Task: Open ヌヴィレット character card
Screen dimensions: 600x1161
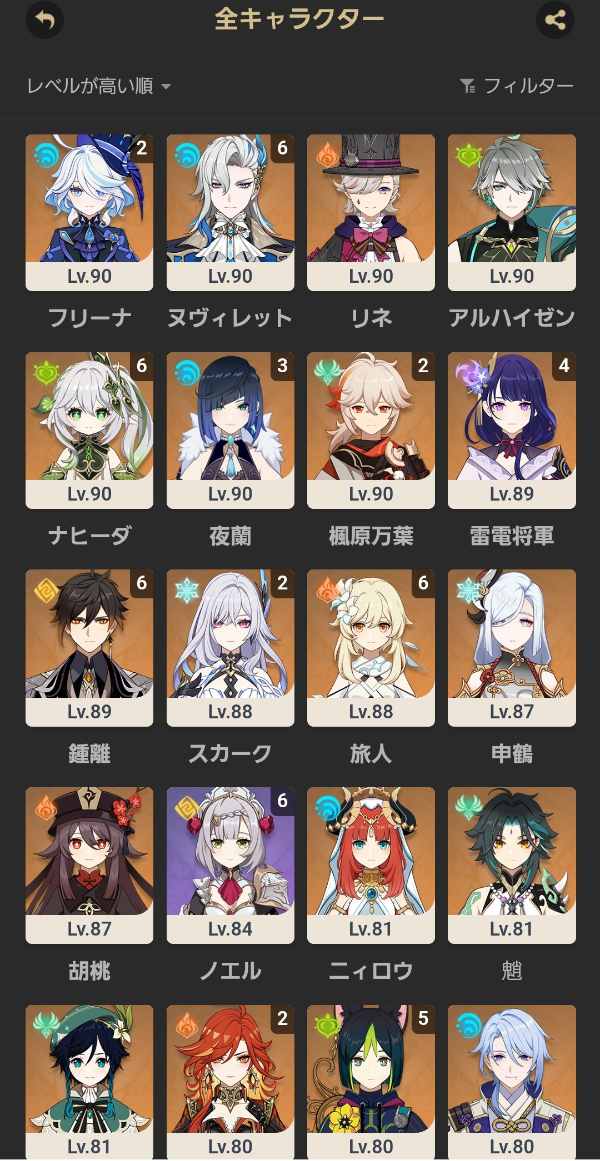Action: click(230, 212)
